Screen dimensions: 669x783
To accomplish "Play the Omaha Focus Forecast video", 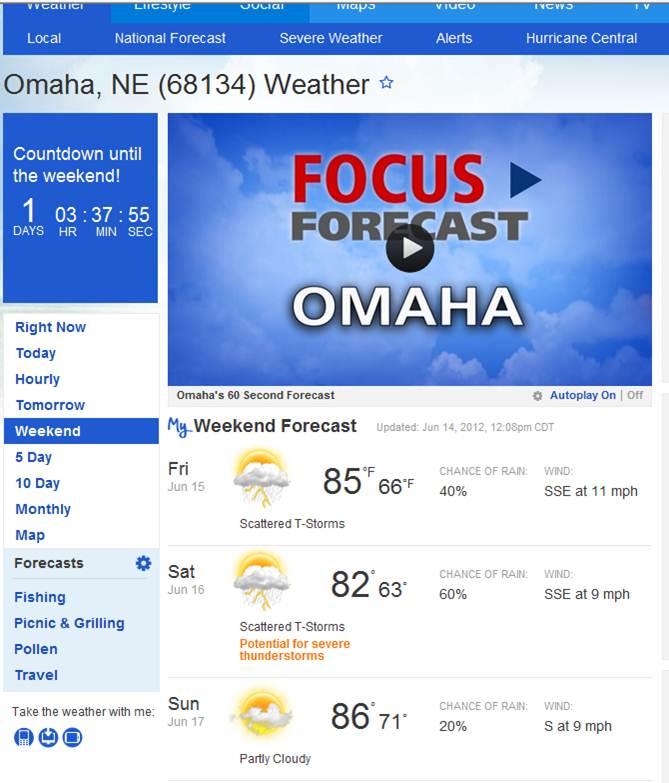I will click(x=410, y=247).
